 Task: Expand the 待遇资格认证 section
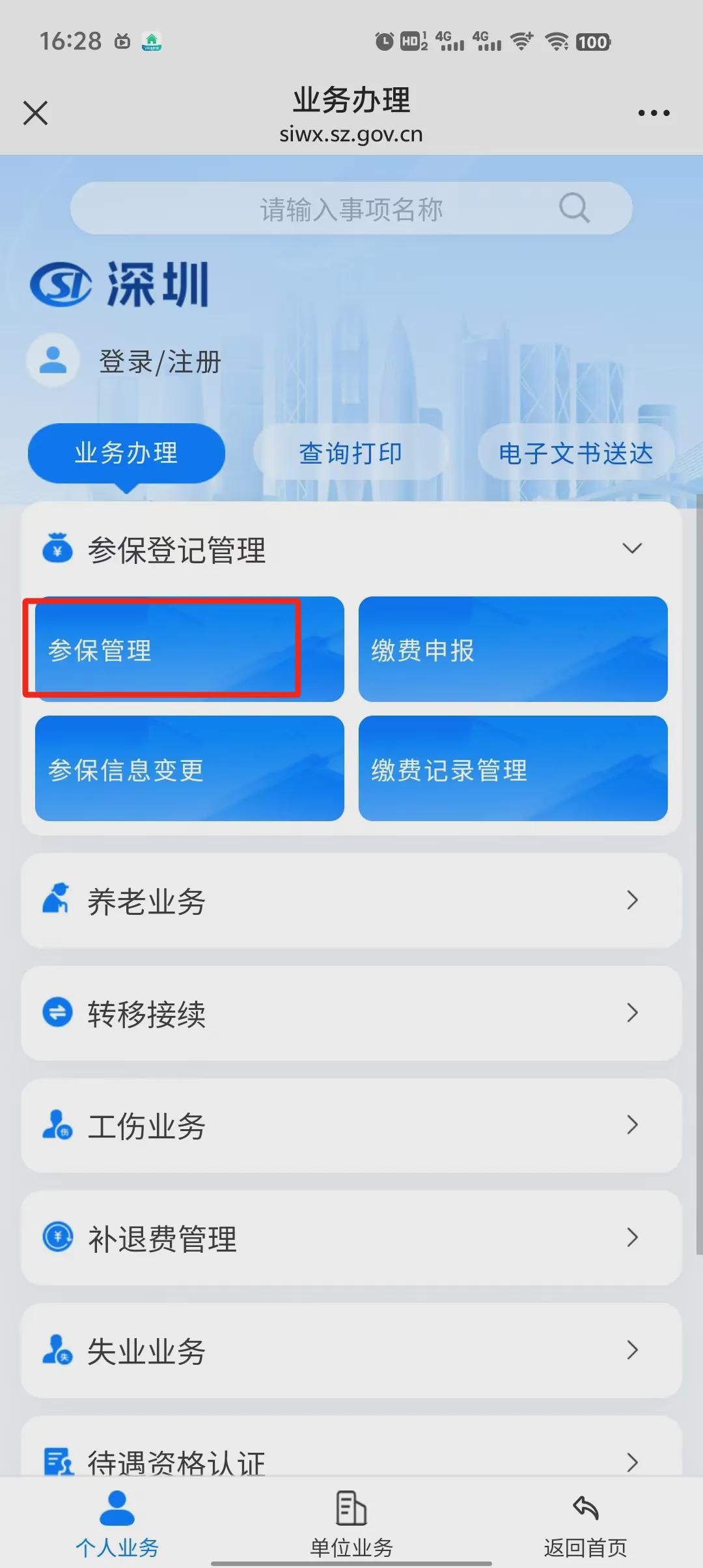[x=351, y=1460]
